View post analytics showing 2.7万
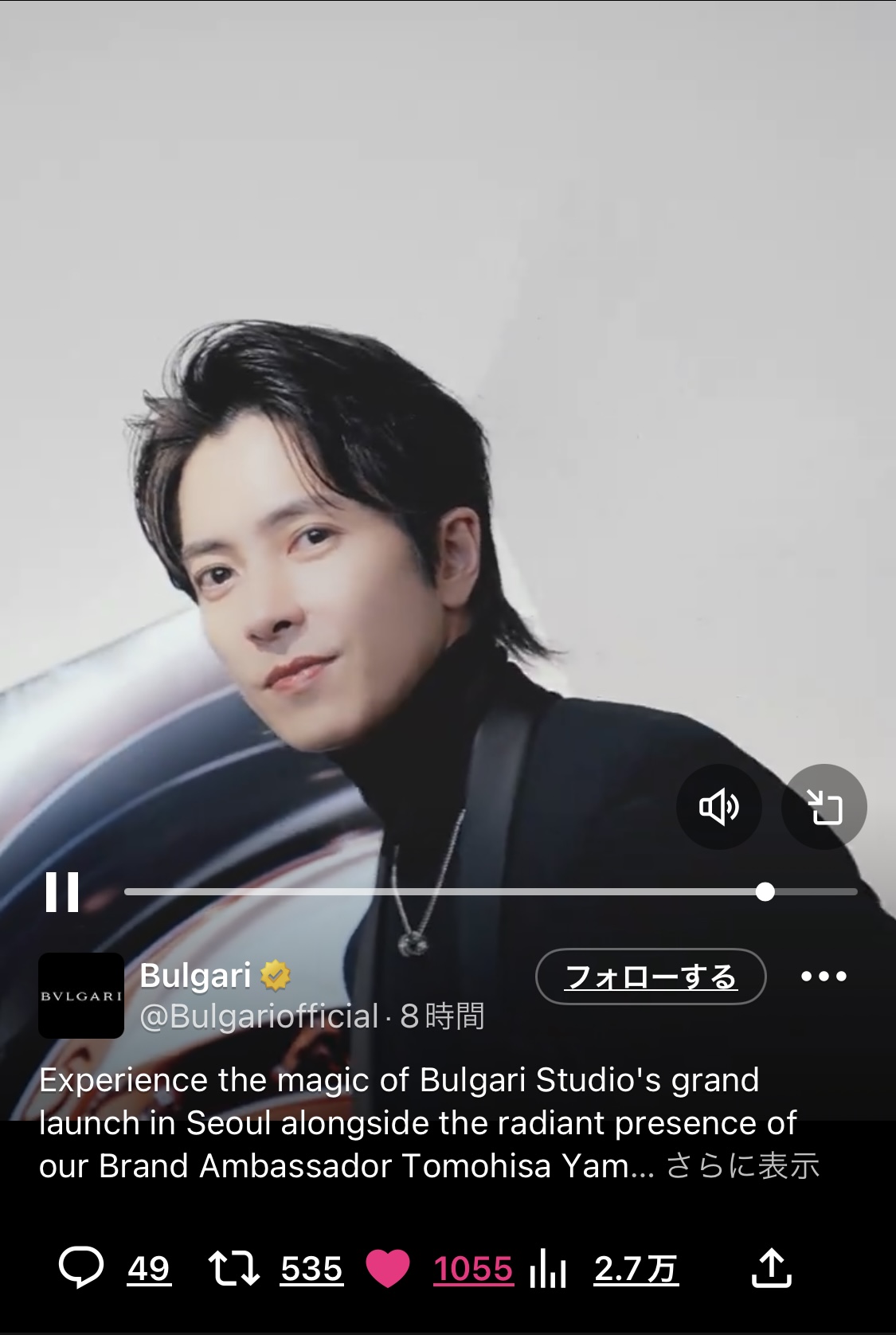Viewport: 896px width, 1335px height. (x=548, y=1268)
